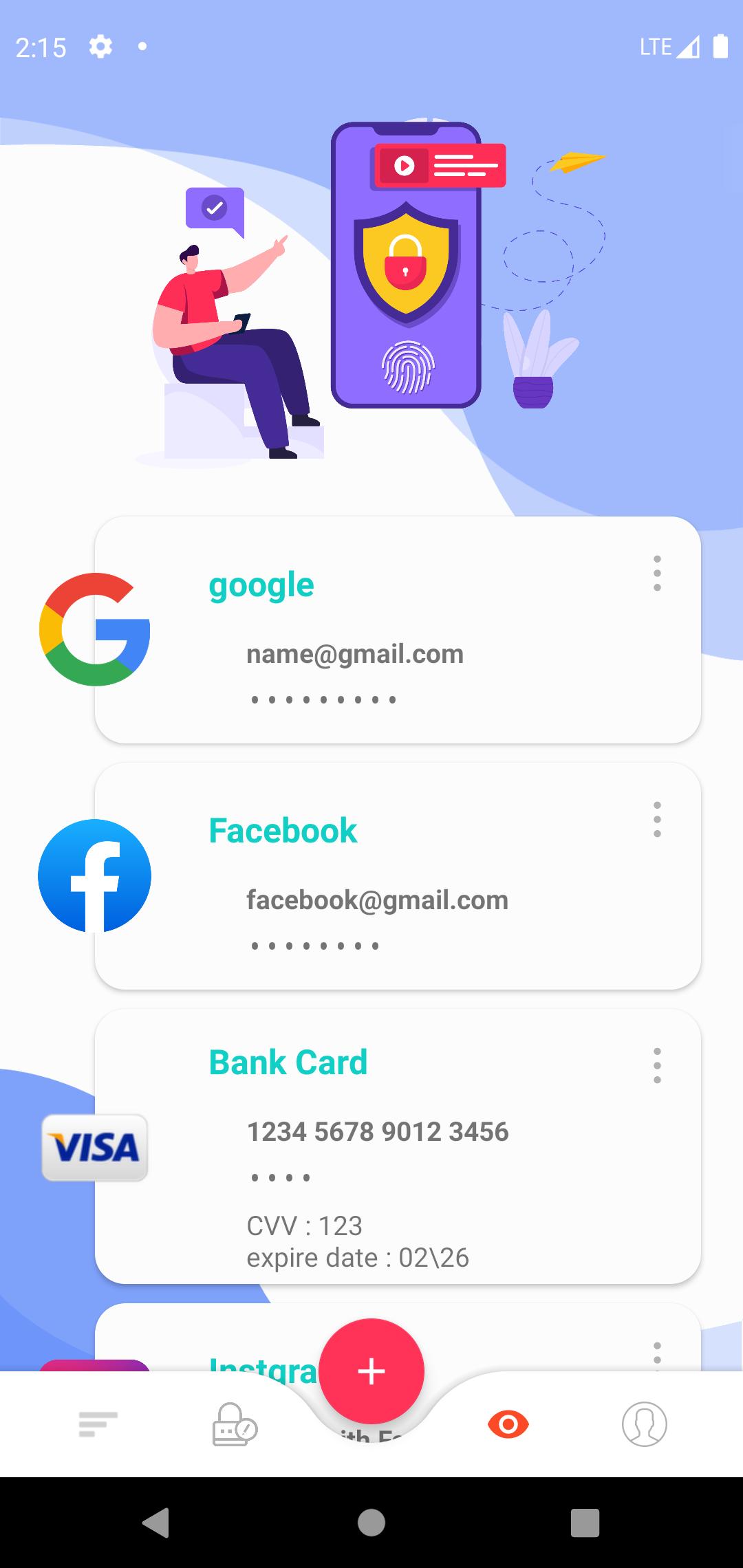Go to the profile tab
This screenshot has height=1568, width=743.
click(x=645, y=1424)
